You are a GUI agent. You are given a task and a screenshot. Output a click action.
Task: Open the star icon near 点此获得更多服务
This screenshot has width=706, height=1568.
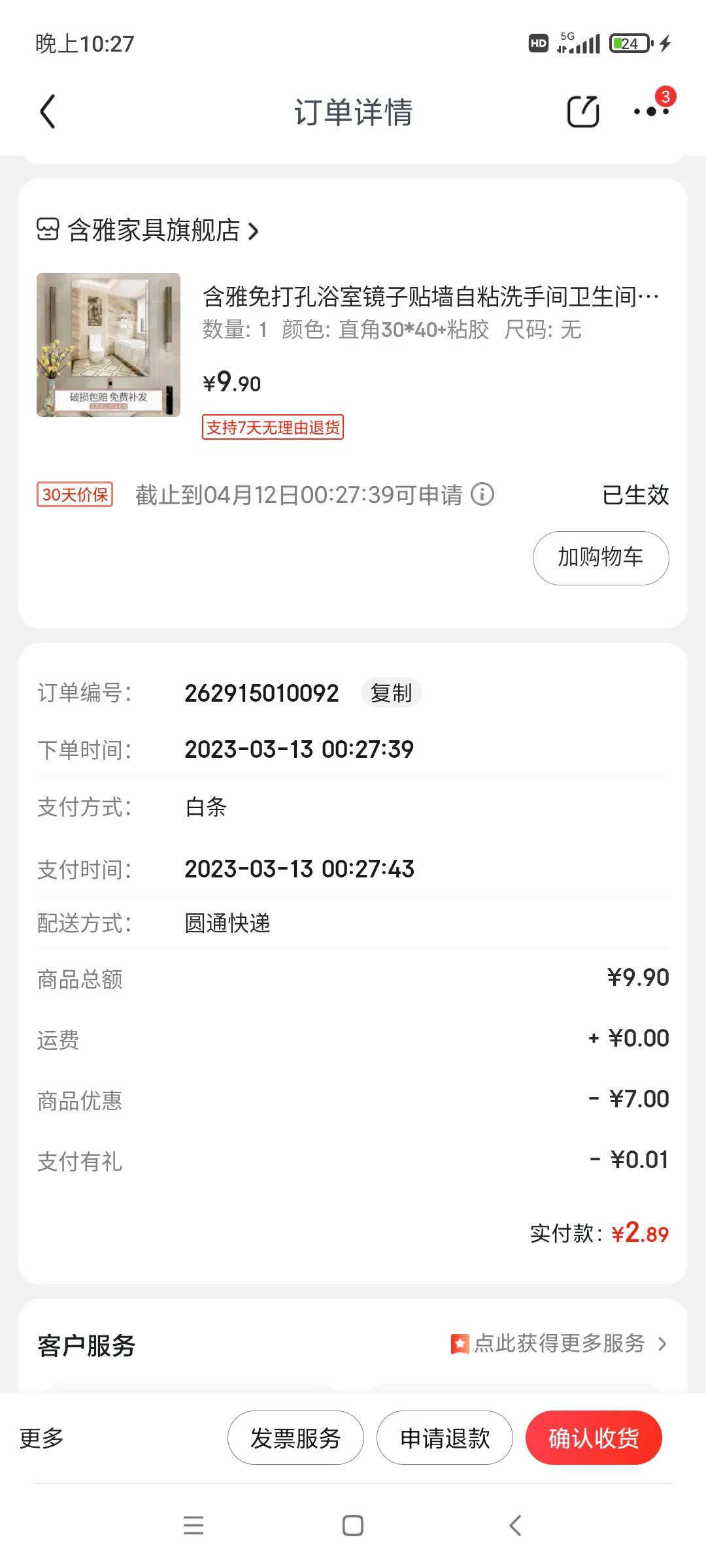pos(460,1344)
